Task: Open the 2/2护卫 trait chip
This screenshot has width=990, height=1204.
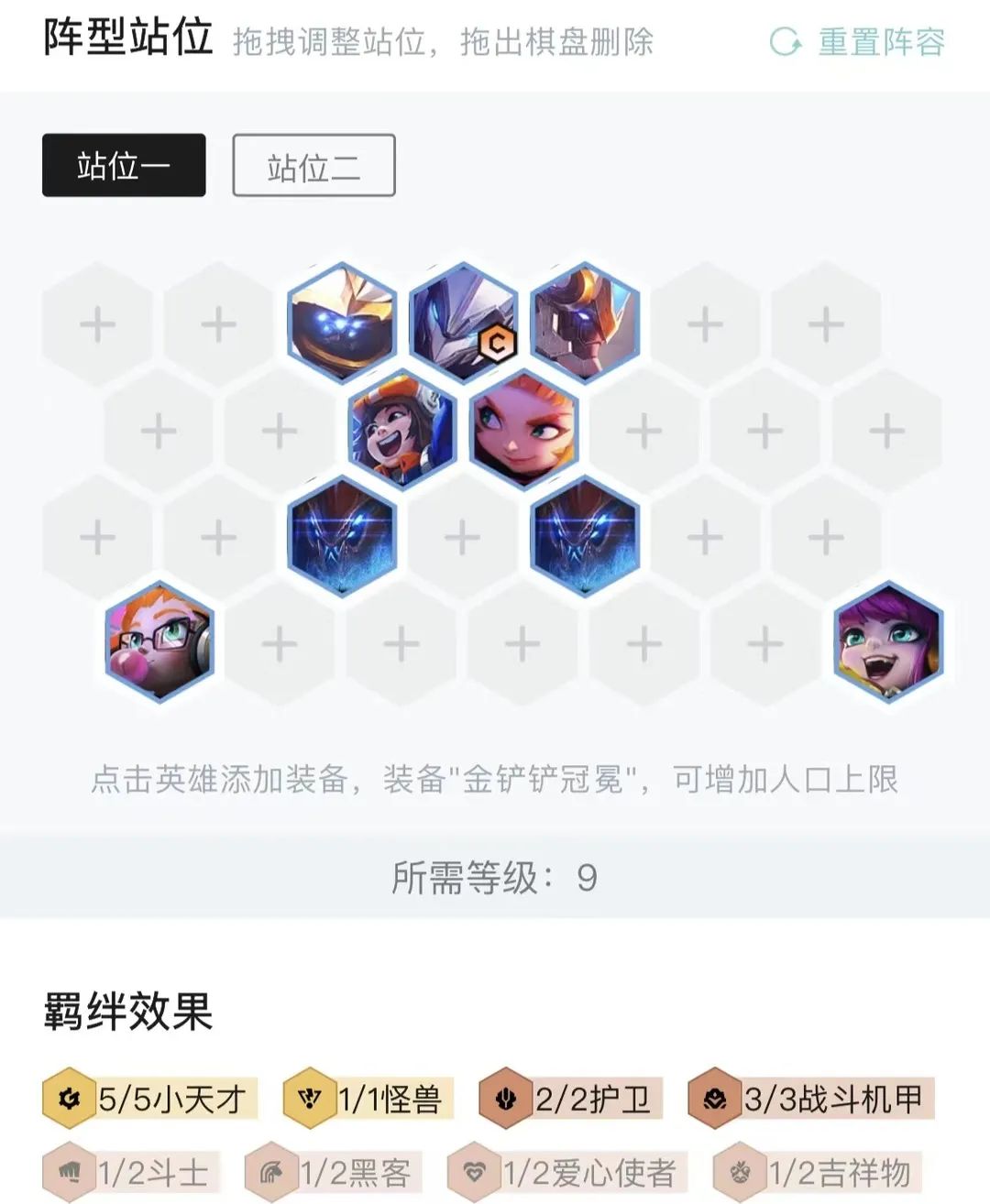Action: [572, 1098]
